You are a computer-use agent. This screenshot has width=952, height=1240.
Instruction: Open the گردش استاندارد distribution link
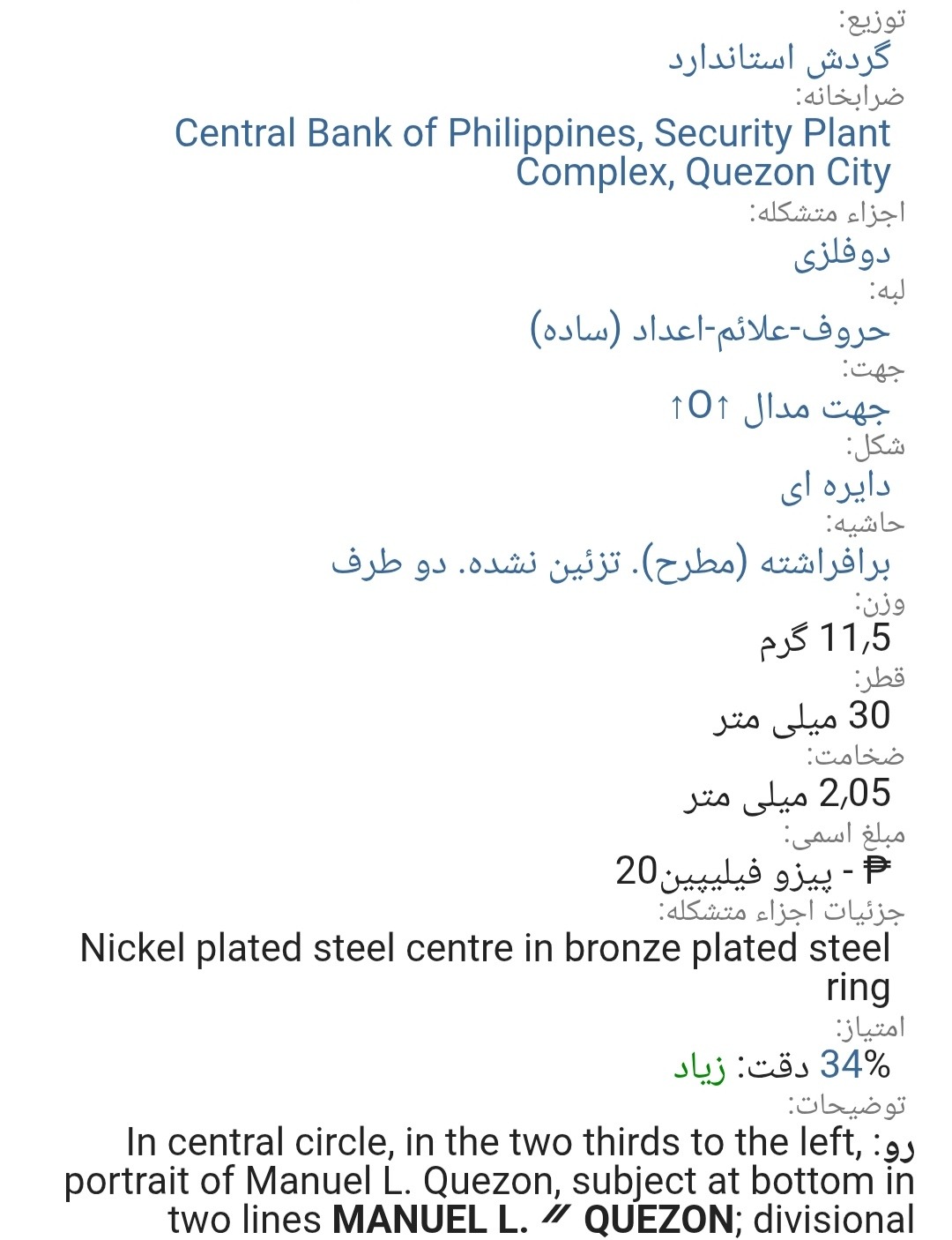pyautogui.click(x=779, y=58)
